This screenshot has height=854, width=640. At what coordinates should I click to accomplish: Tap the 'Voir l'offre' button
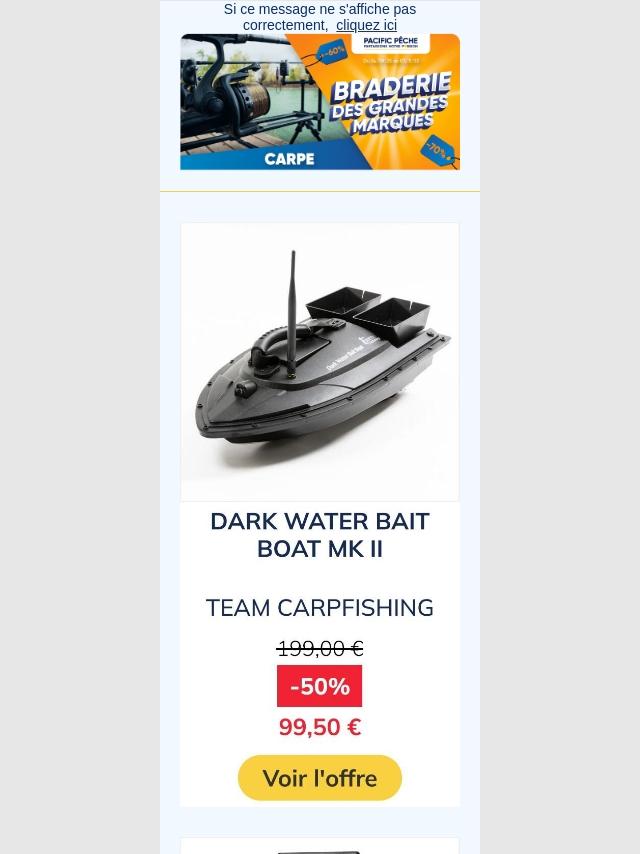pyautogui.click(x=320, y=778)
